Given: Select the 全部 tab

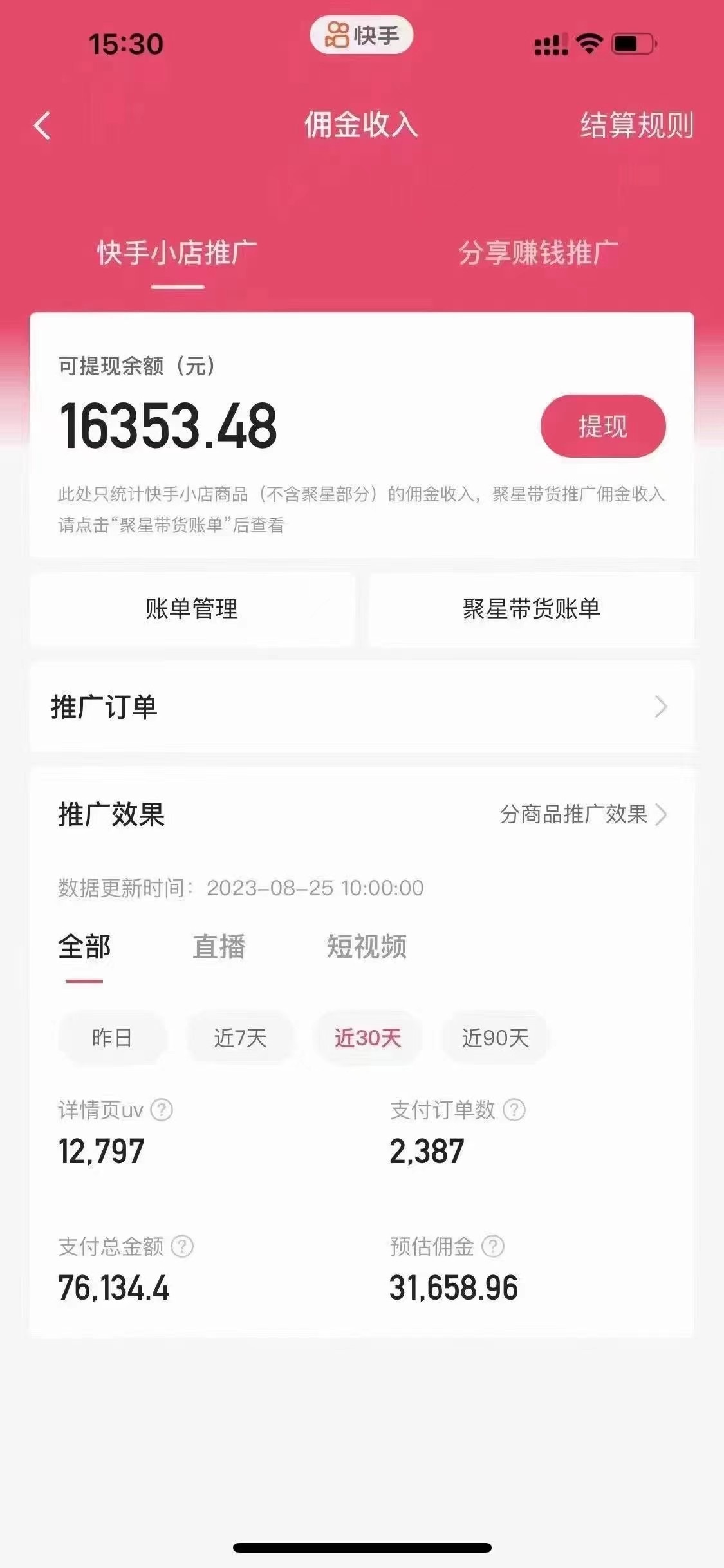Looking at the screenshot, I should point(84,947).
